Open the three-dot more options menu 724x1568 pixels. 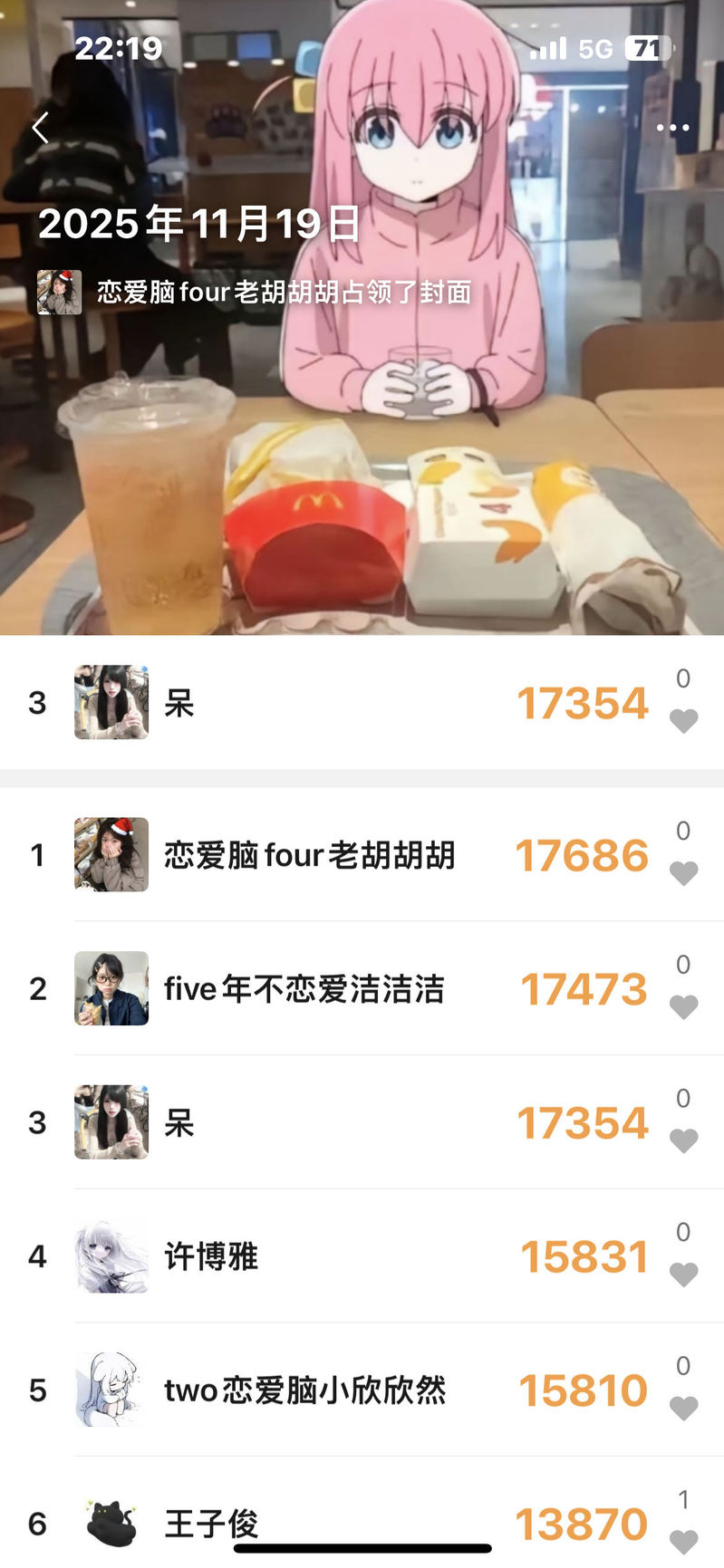[672, 129]
